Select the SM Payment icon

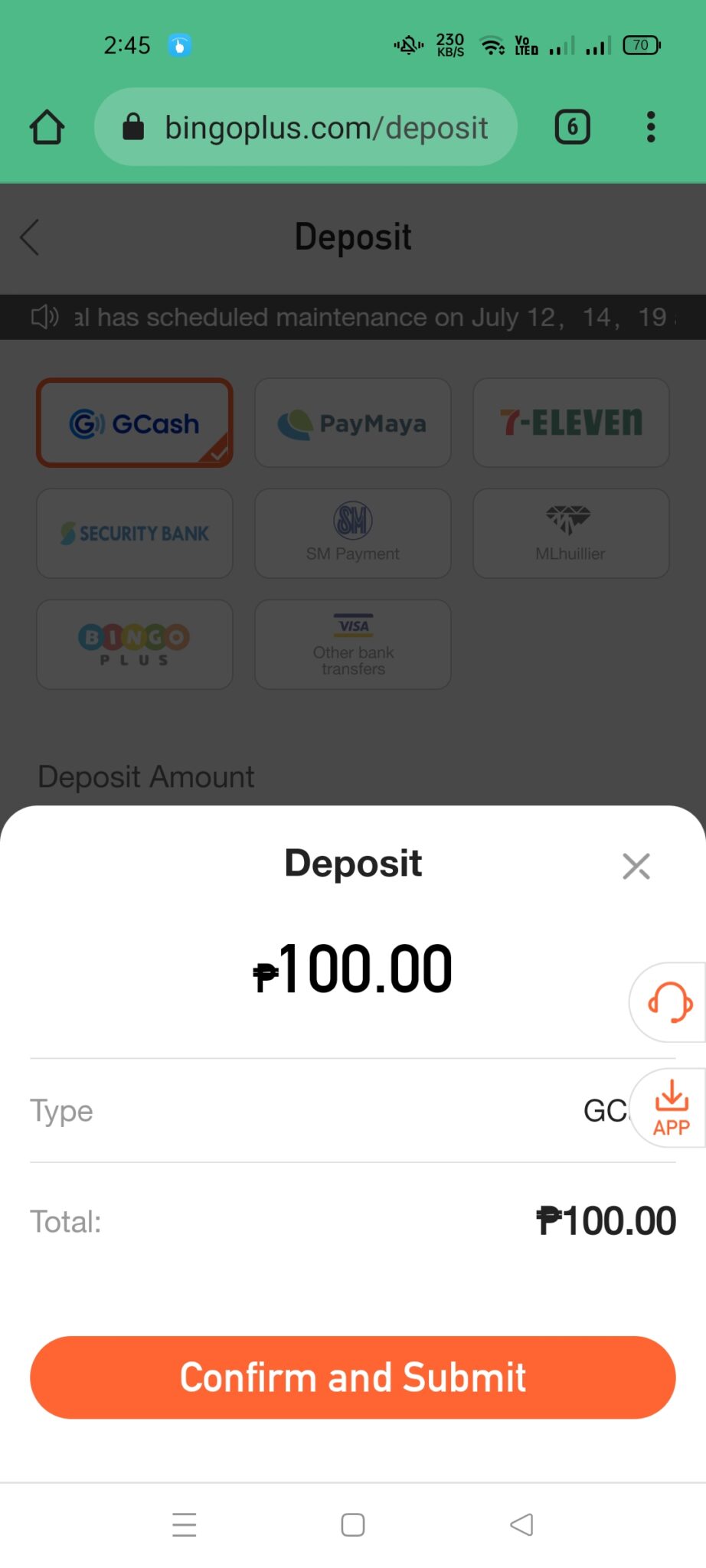[x=352, y=533]
